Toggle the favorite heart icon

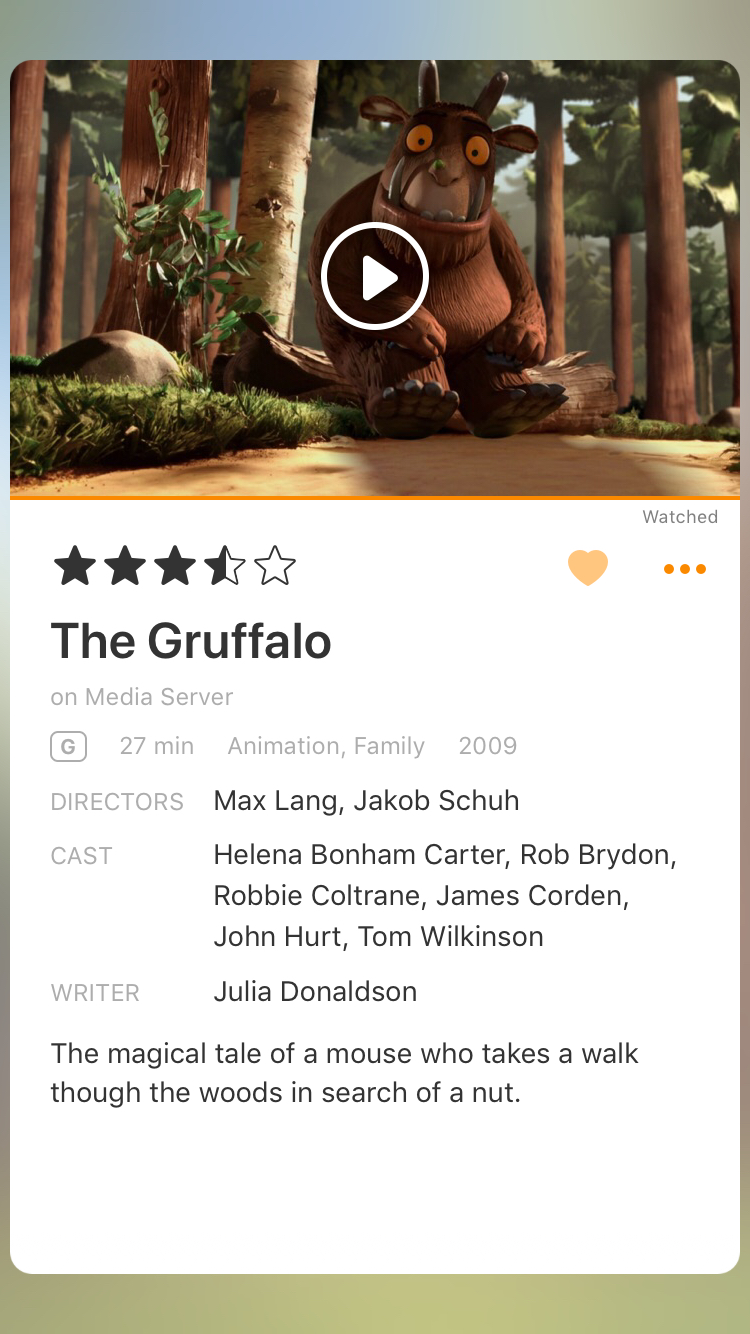(x=587, y=568)
